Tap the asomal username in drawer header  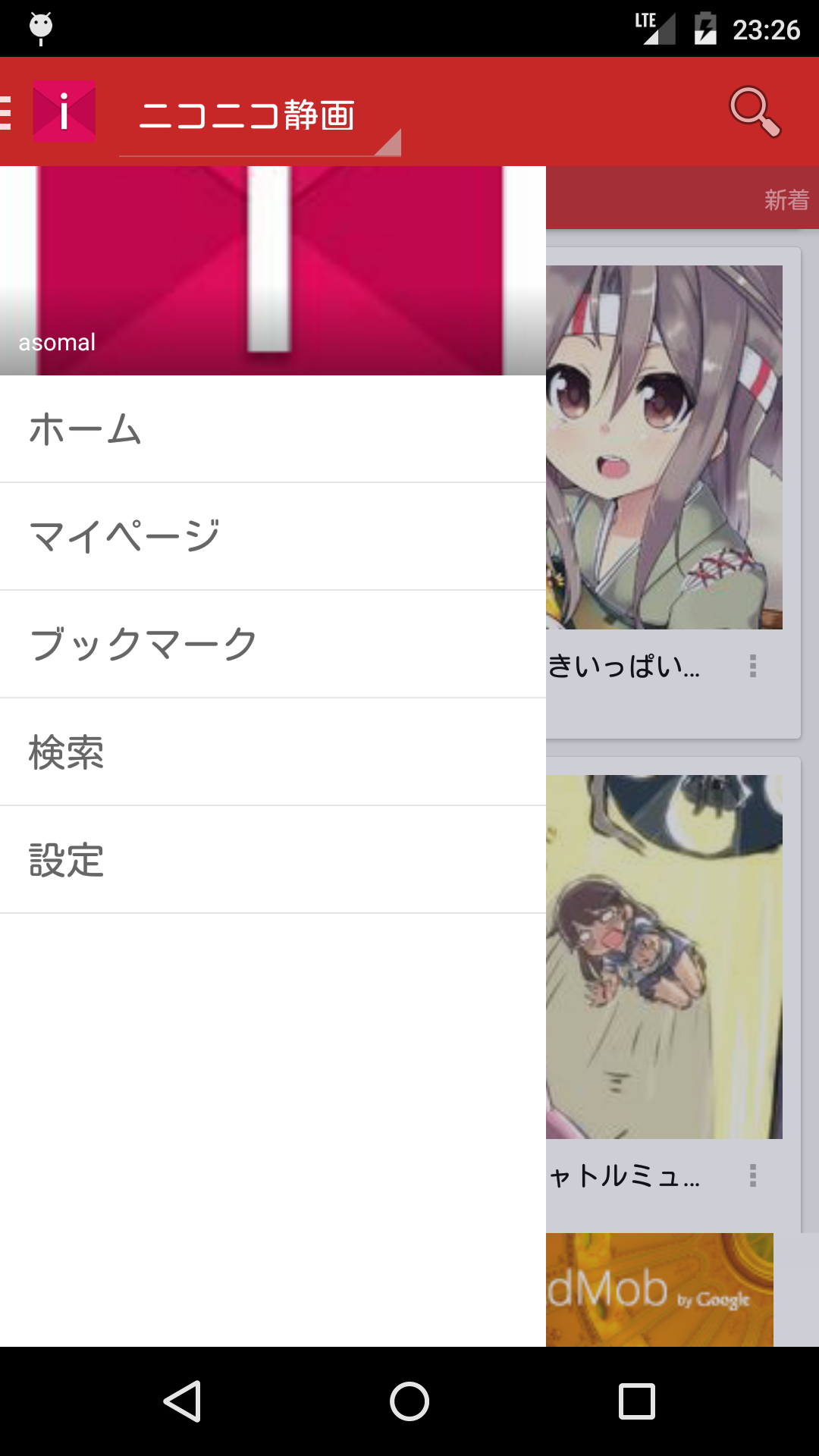(x=57, y=342)
